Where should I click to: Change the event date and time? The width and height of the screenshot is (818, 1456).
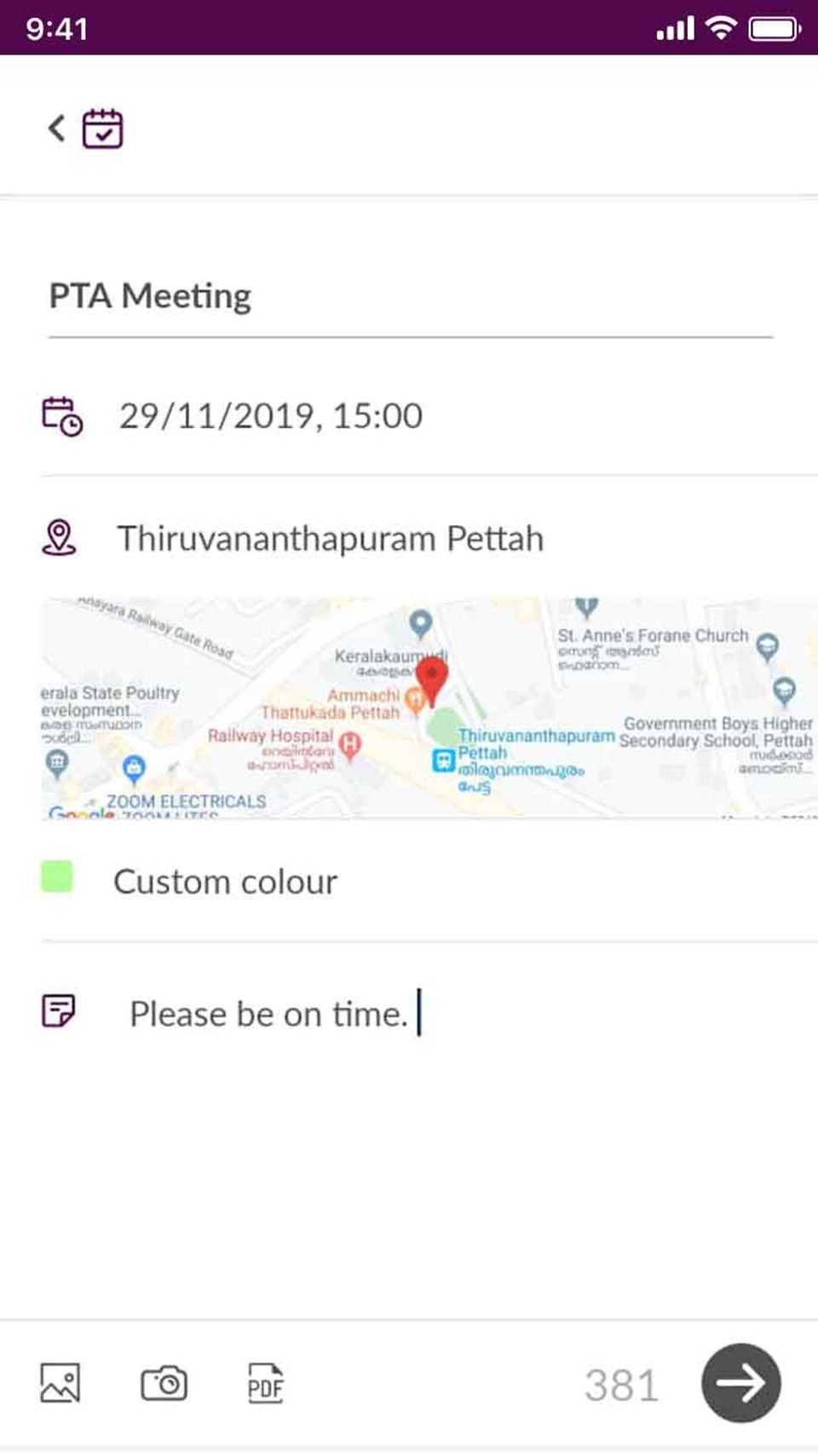point(271,416)
